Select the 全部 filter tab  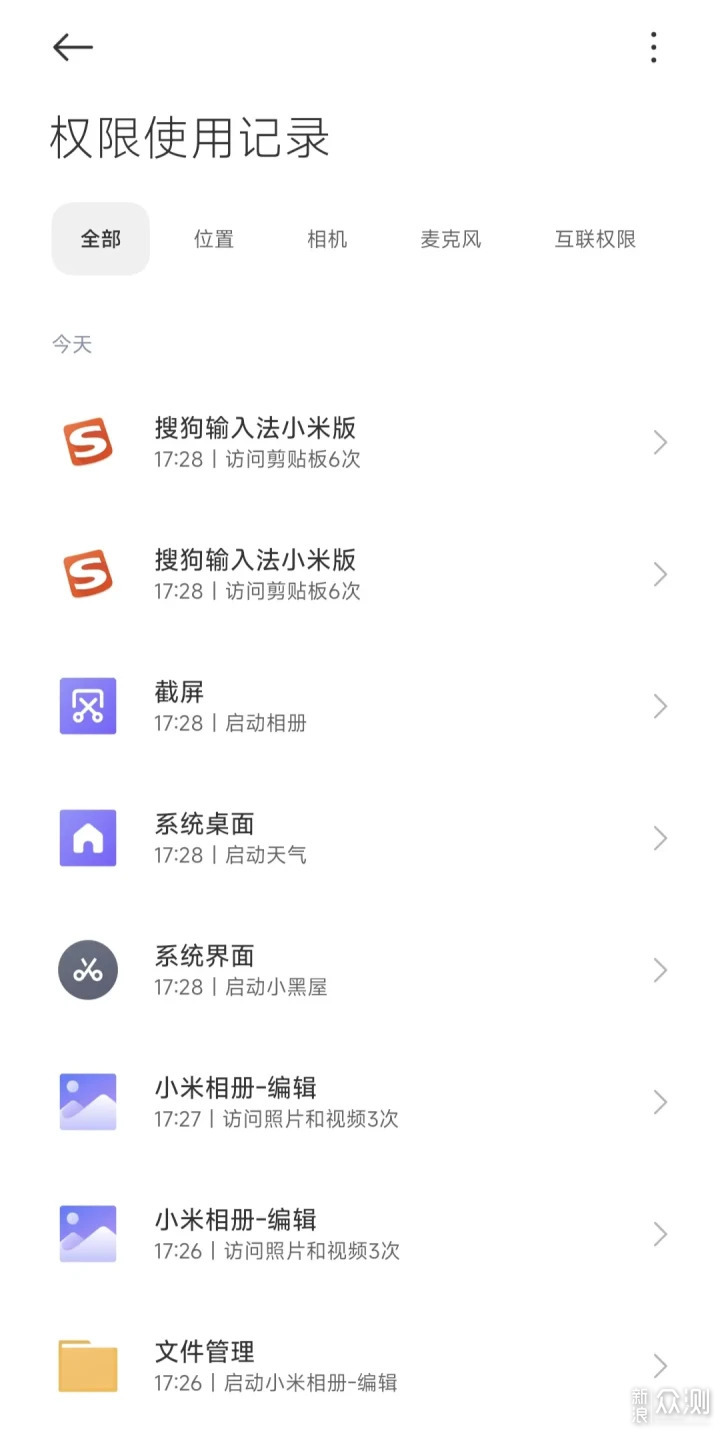click(100, 239)
